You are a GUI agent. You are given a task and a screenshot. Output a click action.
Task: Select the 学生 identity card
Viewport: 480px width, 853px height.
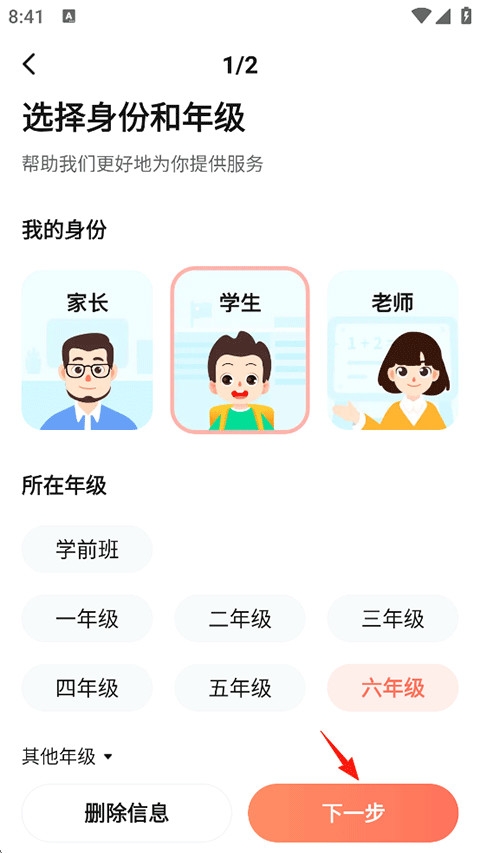pos(240,350)
